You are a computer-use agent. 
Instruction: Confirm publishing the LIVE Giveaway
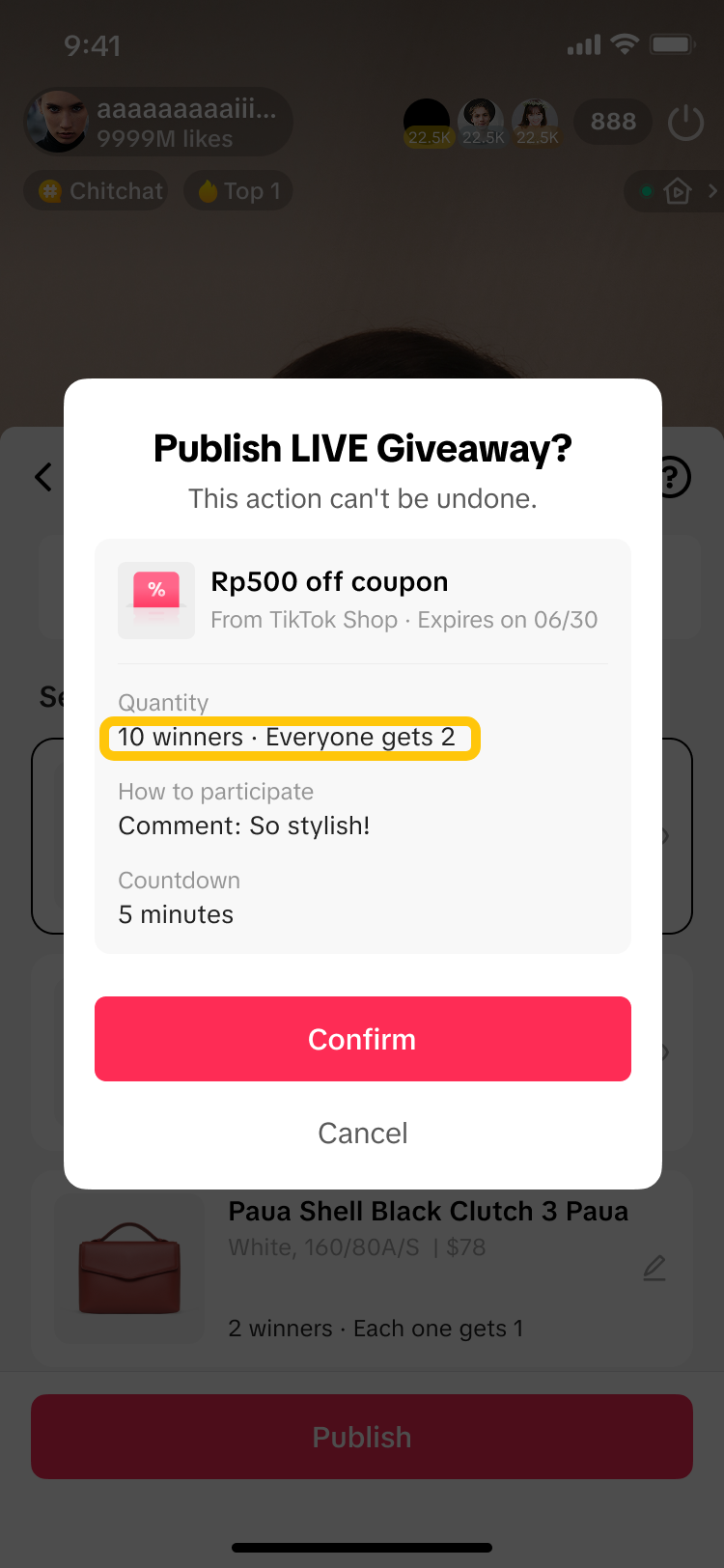(362, 1039)
